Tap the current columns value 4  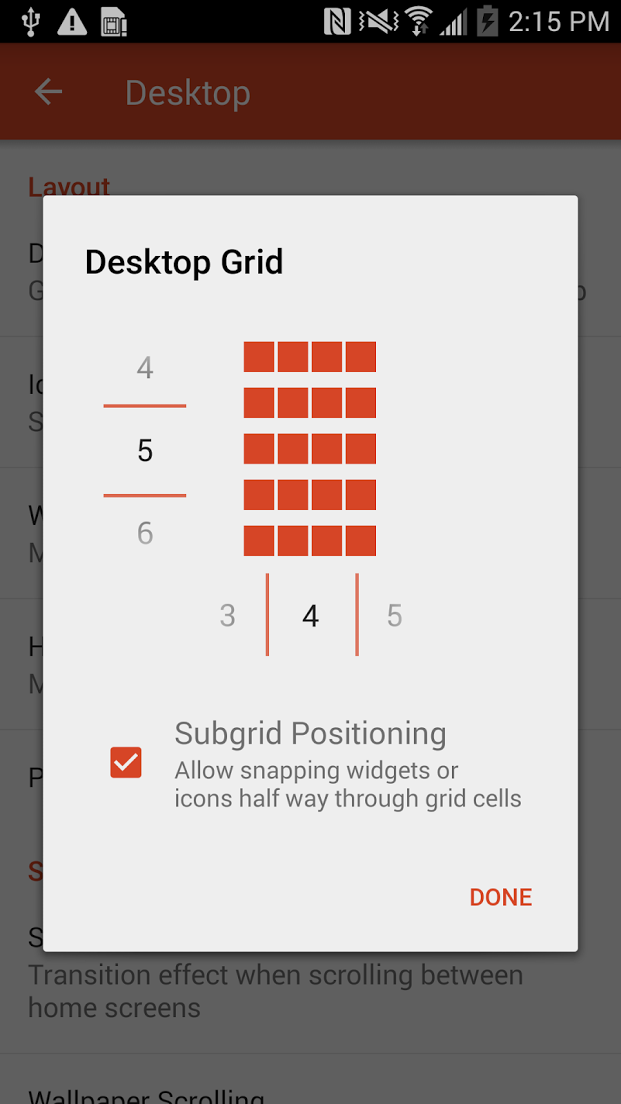point(310,616)
